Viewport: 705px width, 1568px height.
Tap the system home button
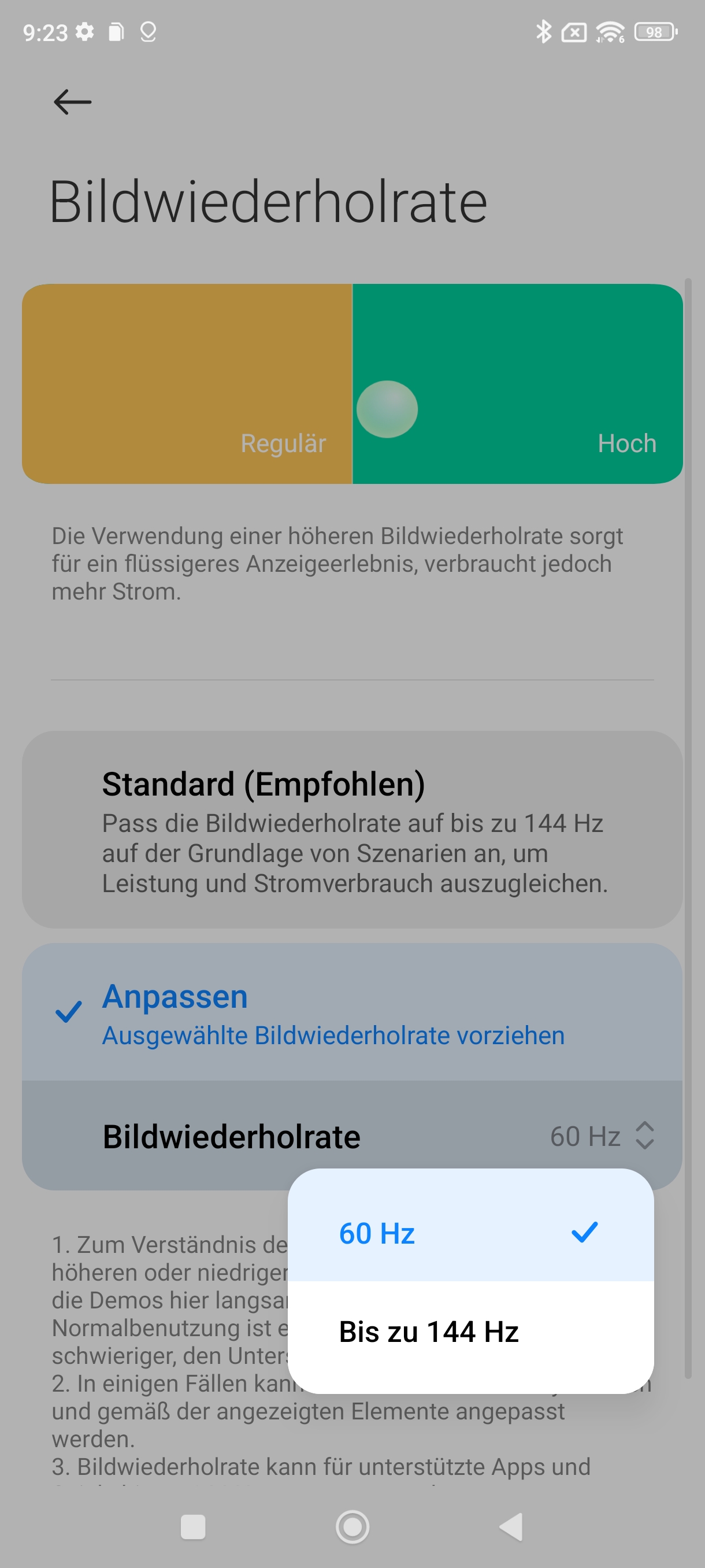353,1526
